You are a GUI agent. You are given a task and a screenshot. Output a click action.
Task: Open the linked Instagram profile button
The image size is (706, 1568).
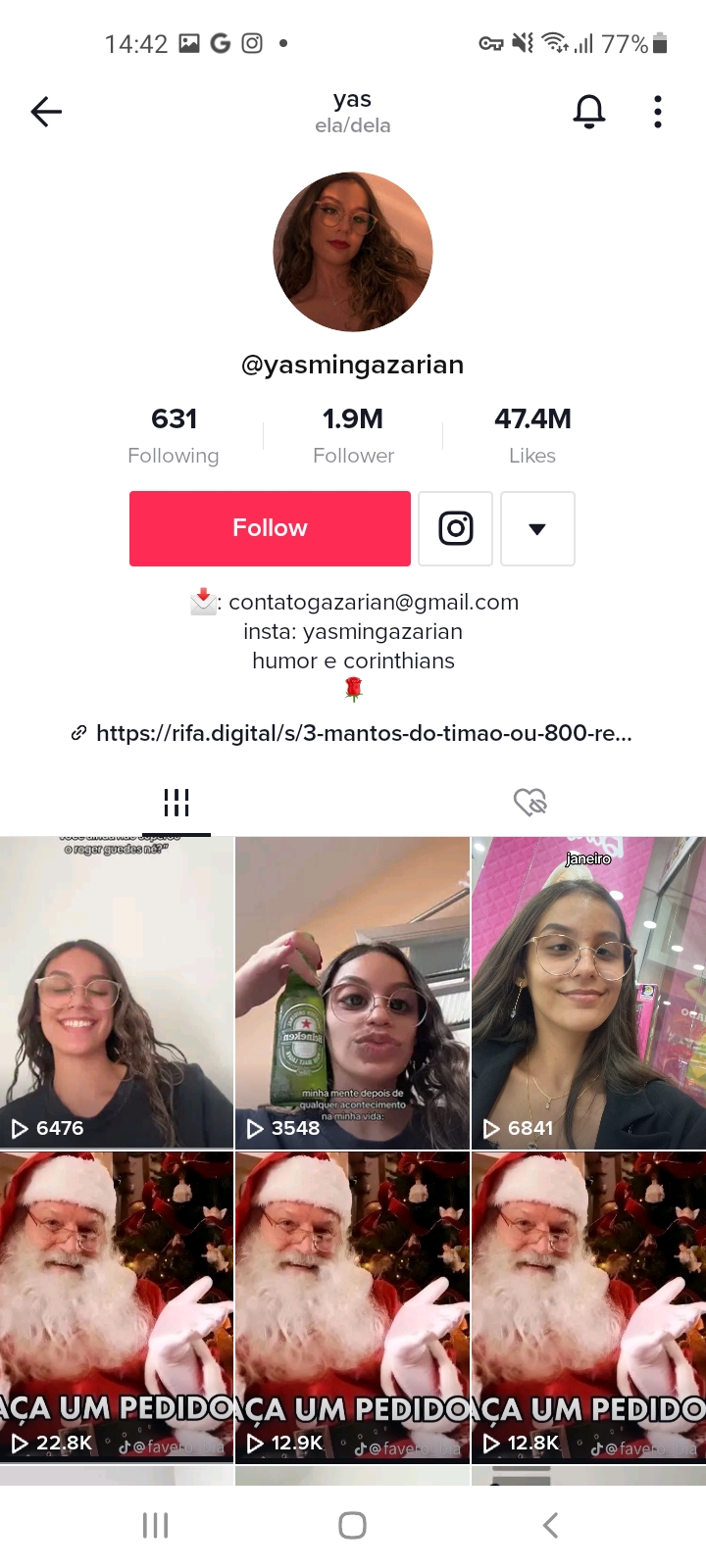click(x=455, y=528)
